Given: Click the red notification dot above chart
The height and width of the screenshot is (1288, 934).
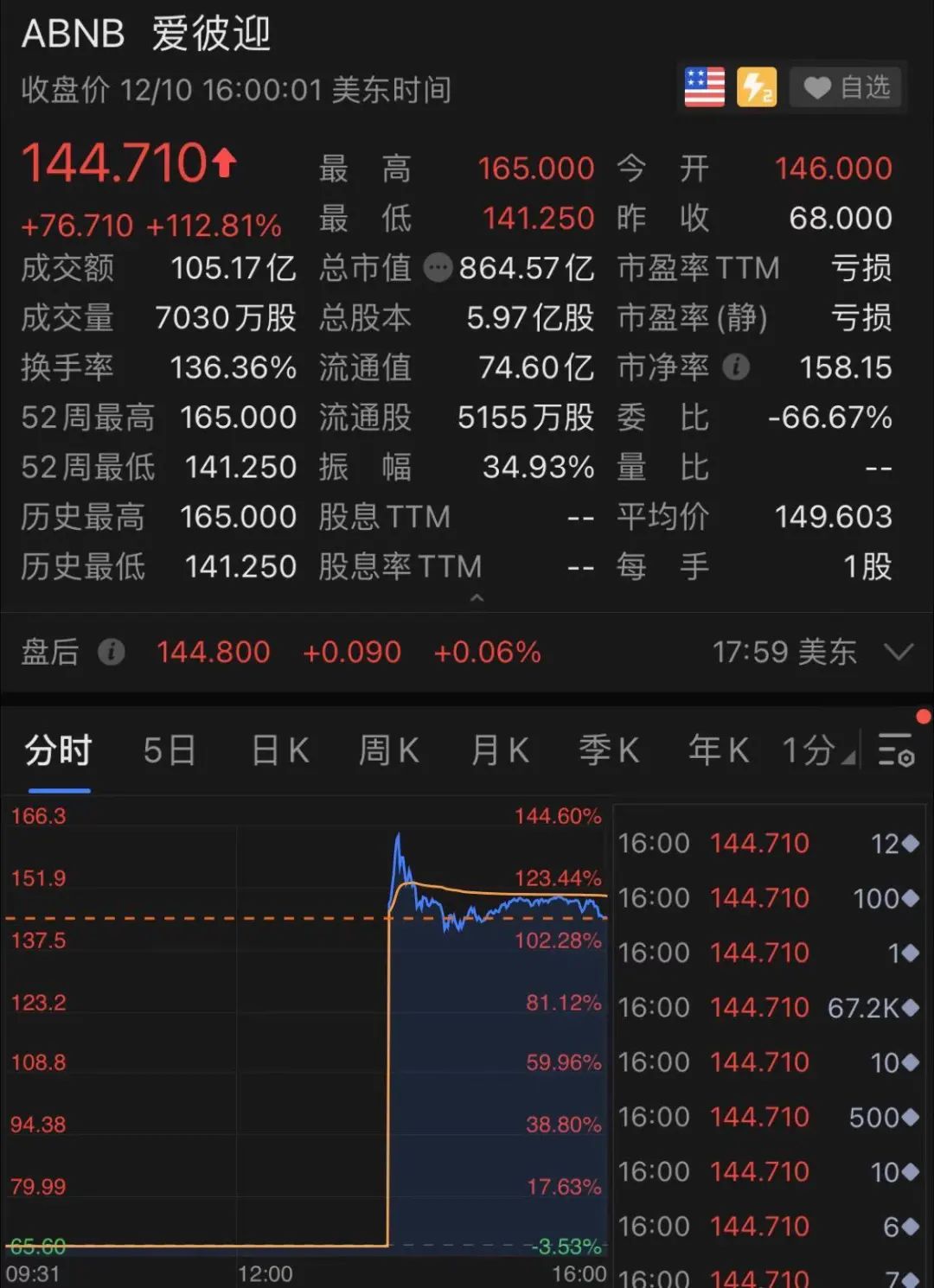Looking at the screenshot, I should 924,715.
